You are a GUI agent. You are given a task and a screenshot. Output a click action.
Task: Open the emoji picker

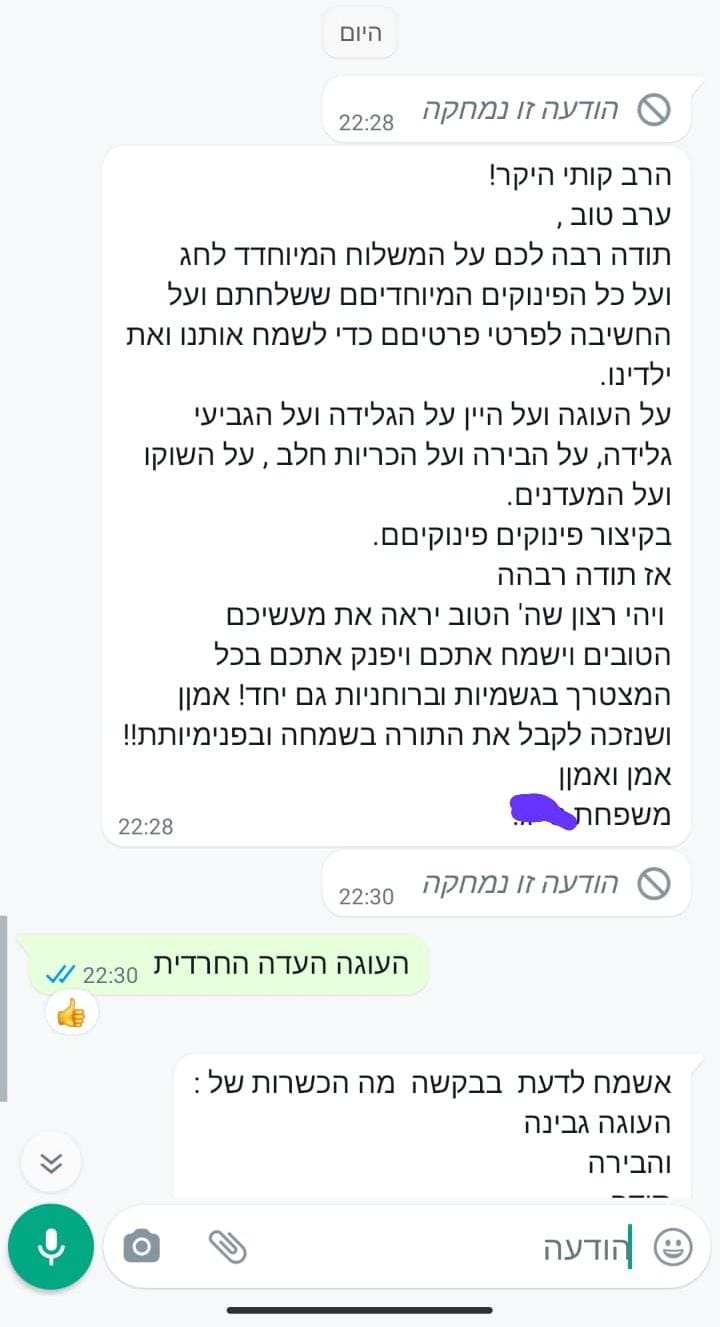pyautogui.click(x=672, y=1247)
